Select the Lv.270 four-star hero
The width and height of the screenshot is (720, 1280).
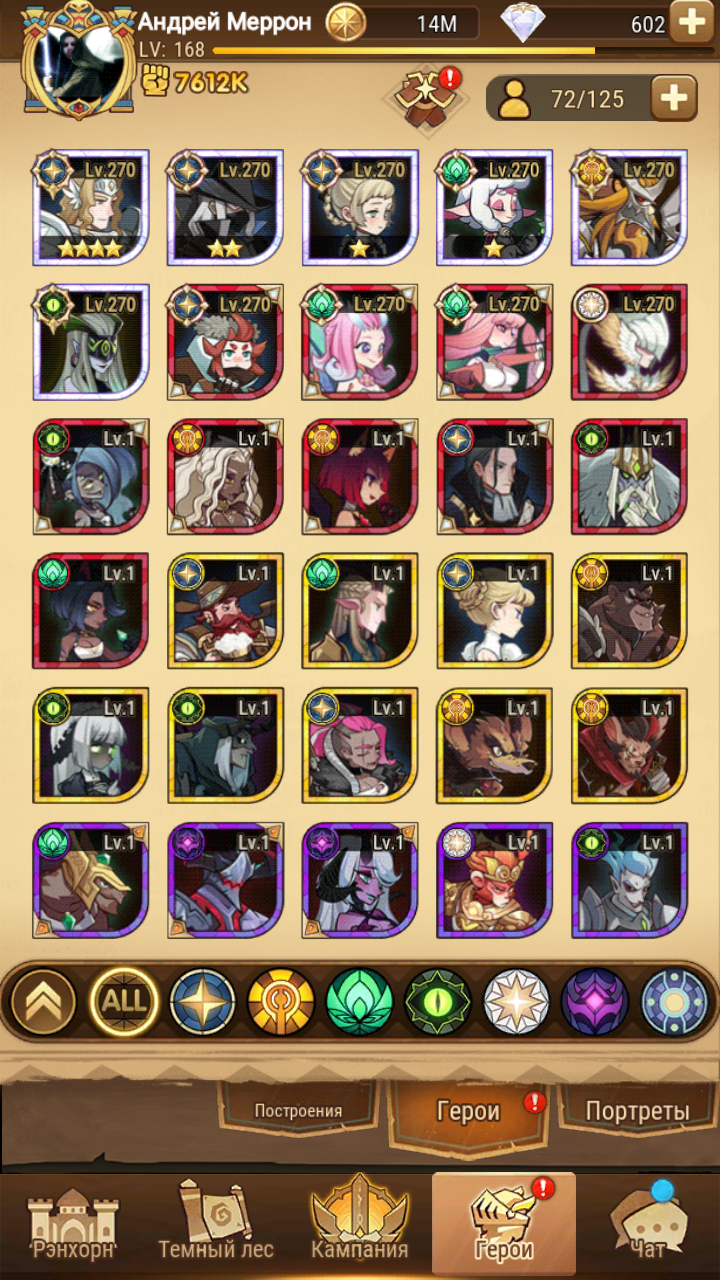[91, 208]
